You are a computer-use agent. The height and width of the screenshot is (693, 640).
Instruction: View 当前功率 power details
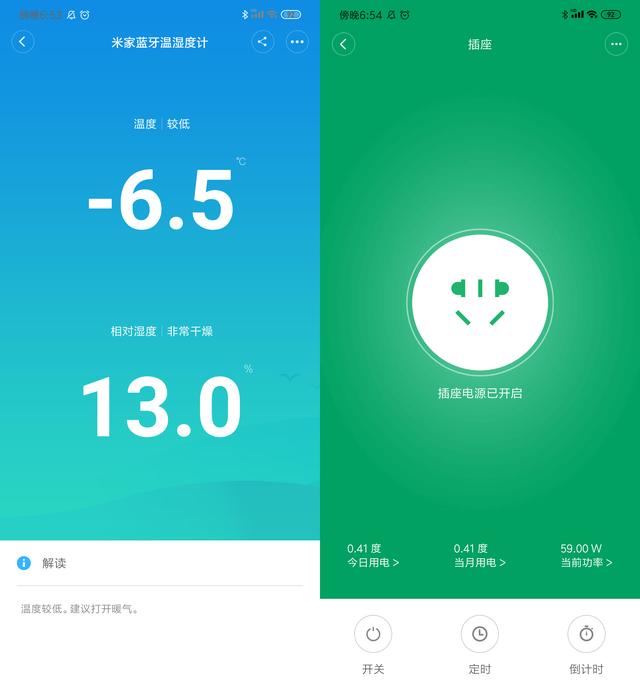586,556
